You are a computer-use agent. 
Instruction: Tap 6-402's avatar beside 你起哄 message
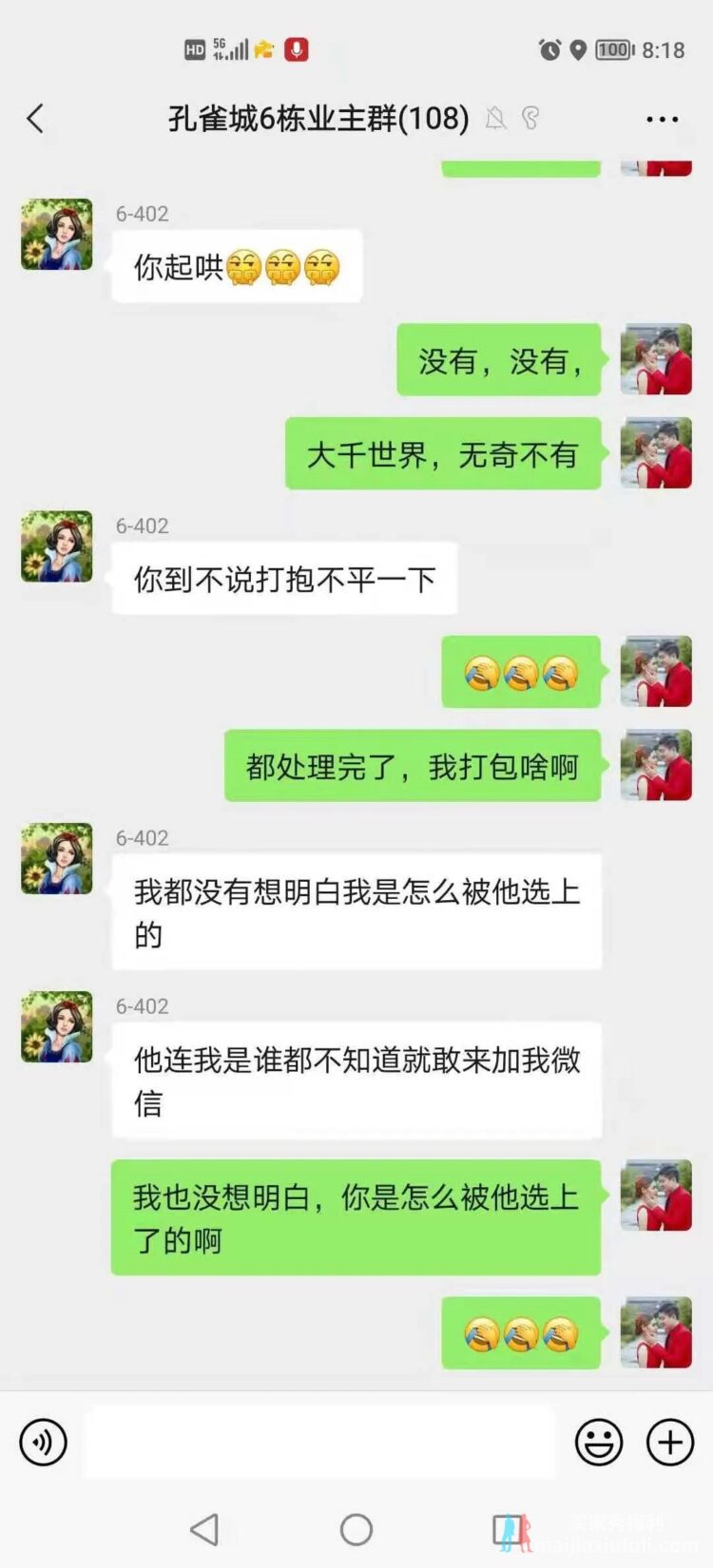[x=57, y=235]
